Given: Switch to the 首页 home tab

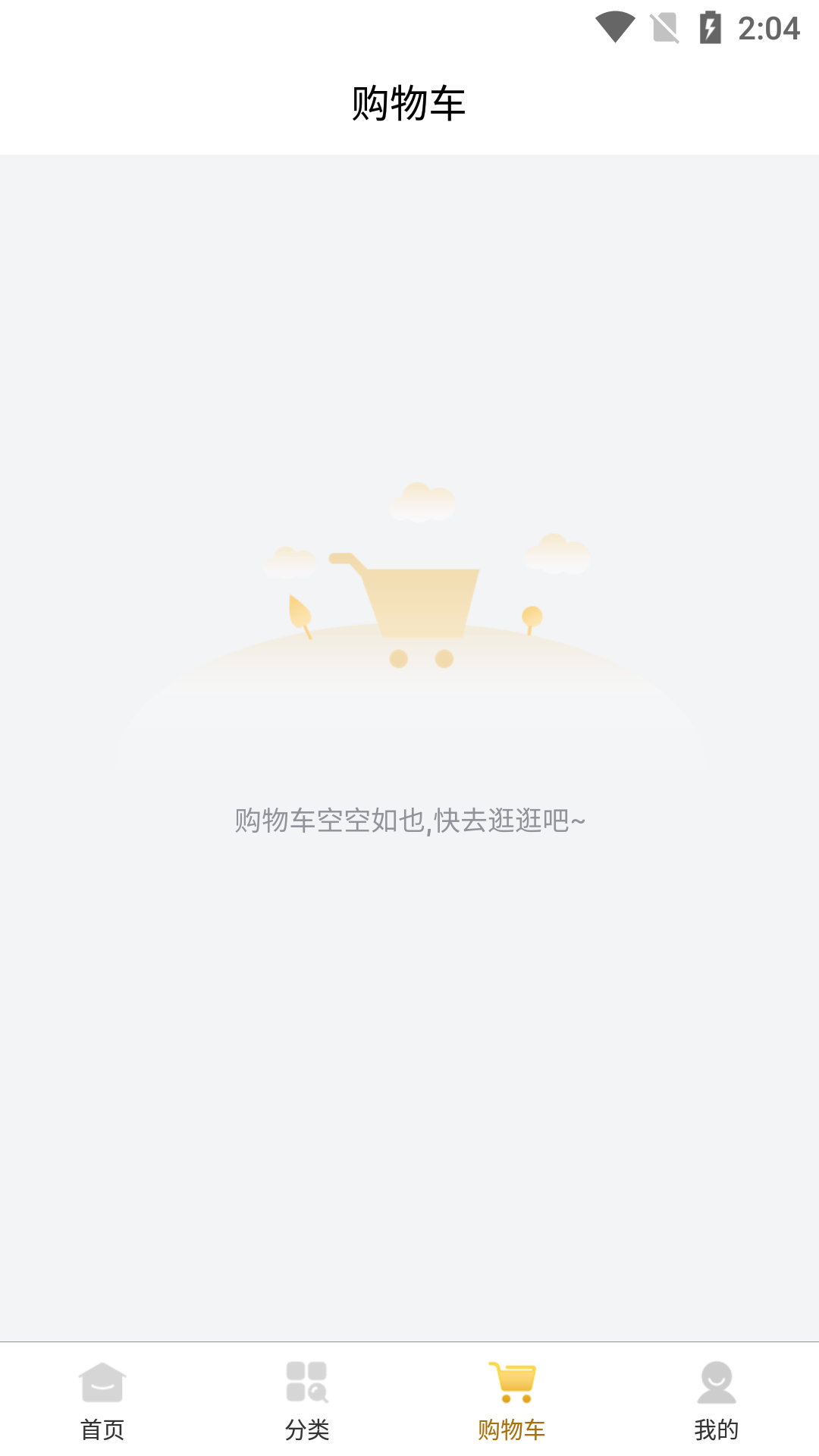Looking at the screenshot, I should click(x=102, y=1400).
